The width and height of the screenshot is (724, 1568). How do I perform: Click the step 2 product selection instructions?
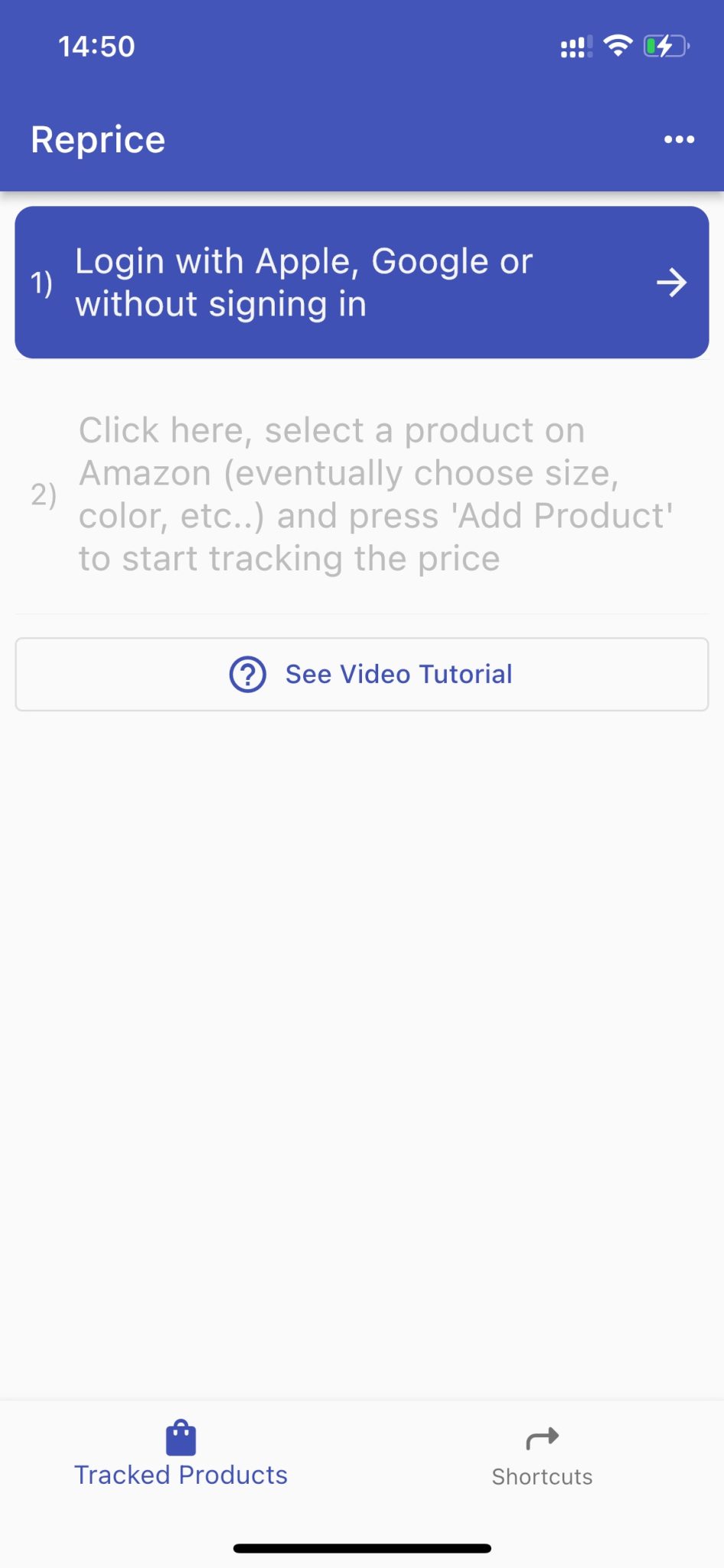point(374,494)
